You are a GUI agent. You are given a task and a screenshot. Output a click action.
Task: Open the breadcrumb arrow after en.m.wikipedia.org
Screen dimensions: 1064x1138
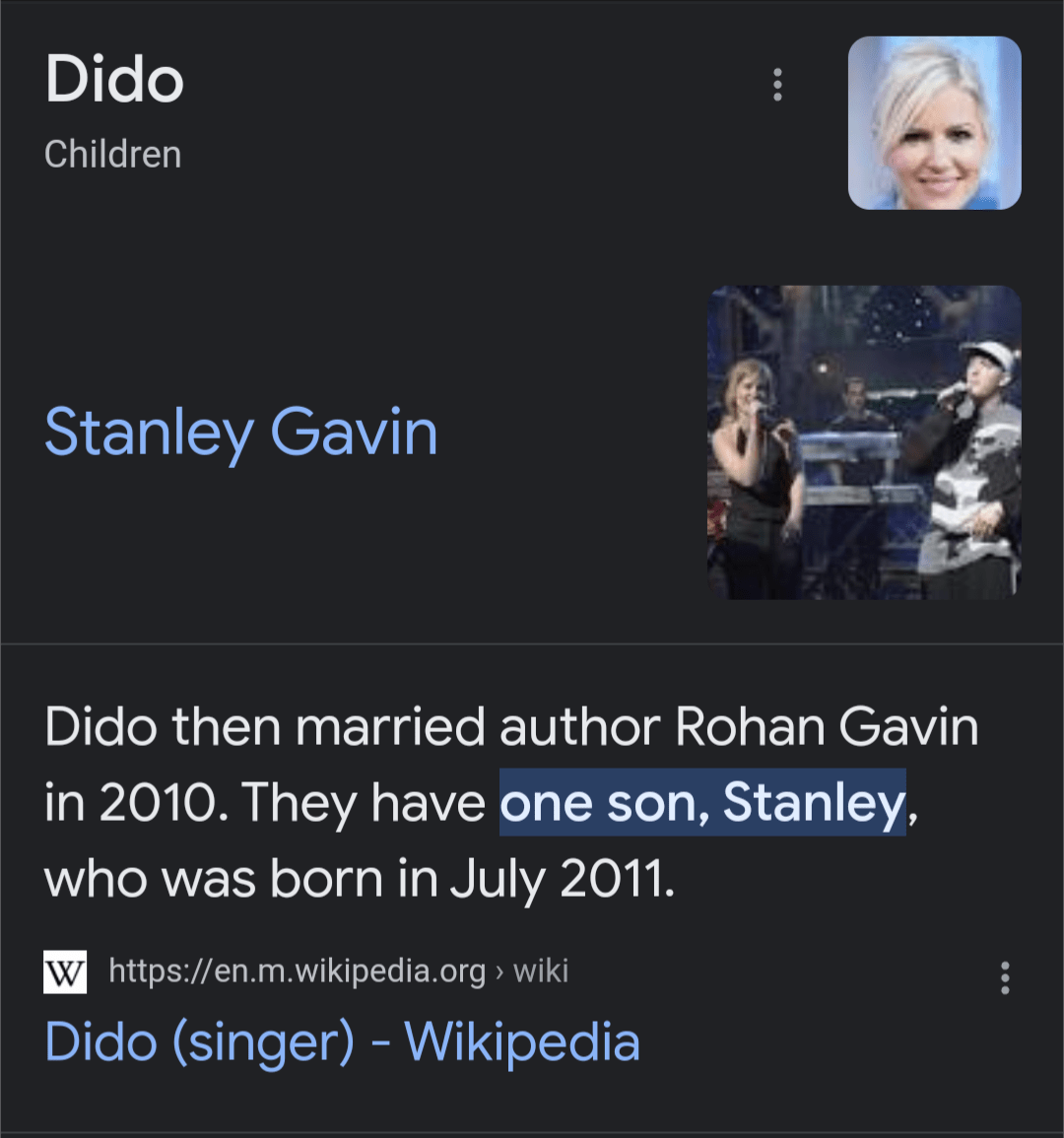pyautogui.click(x=502, y=971)
